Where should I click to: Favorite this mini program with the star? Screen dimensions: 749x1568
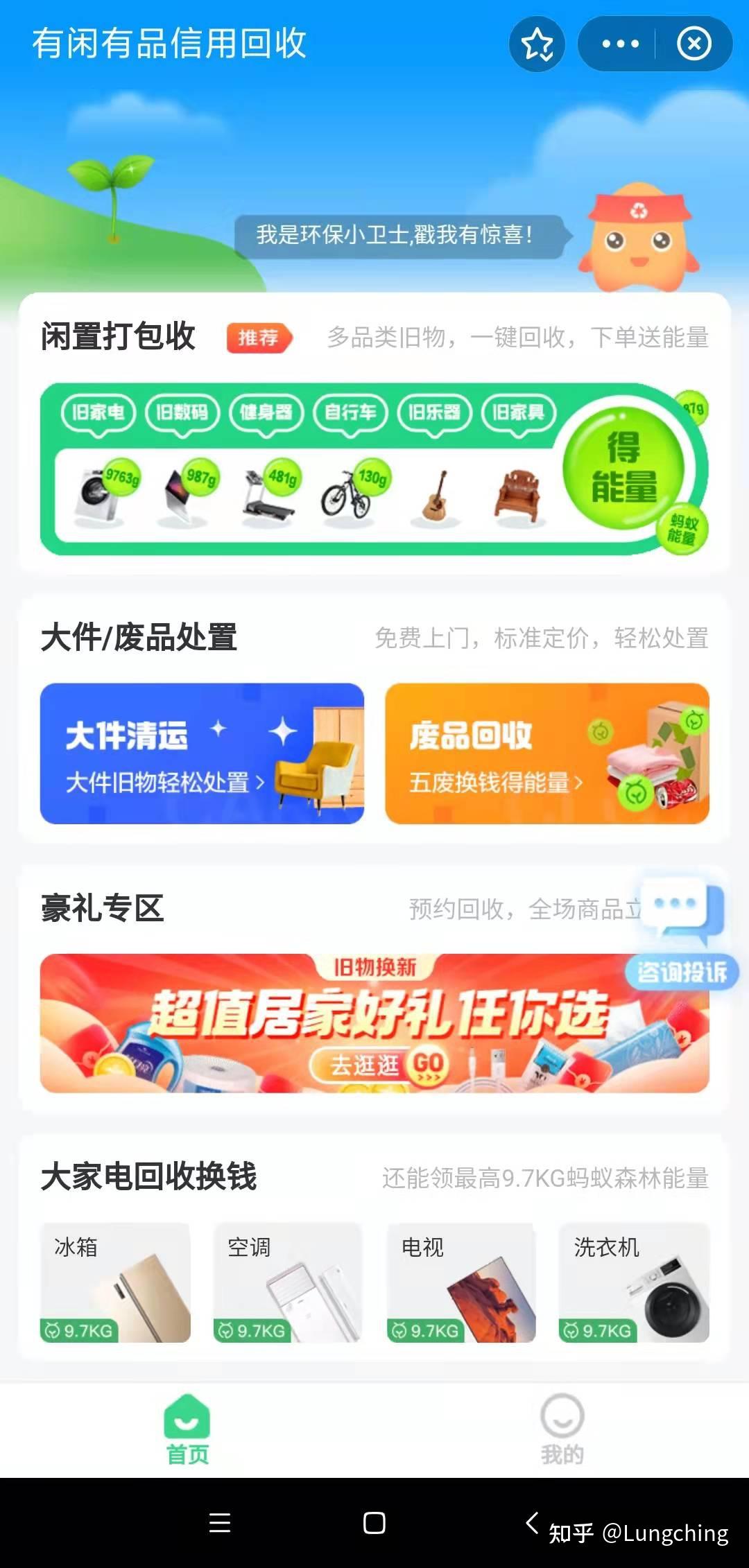tap(537, 44)
